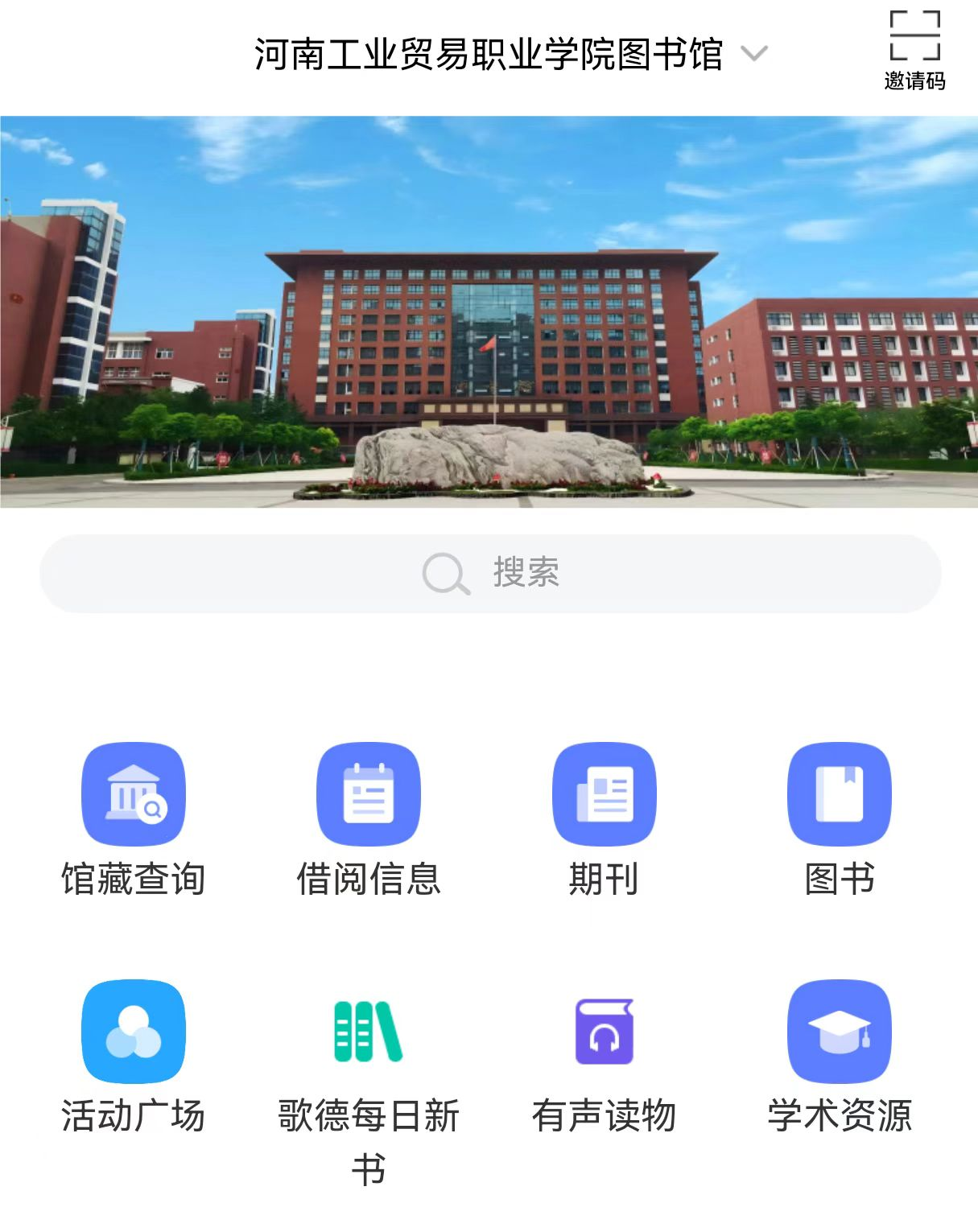Expand the library name dropdown
Image resolution: width=978 pixels, height=1232 pixels.
click(753, 55)
